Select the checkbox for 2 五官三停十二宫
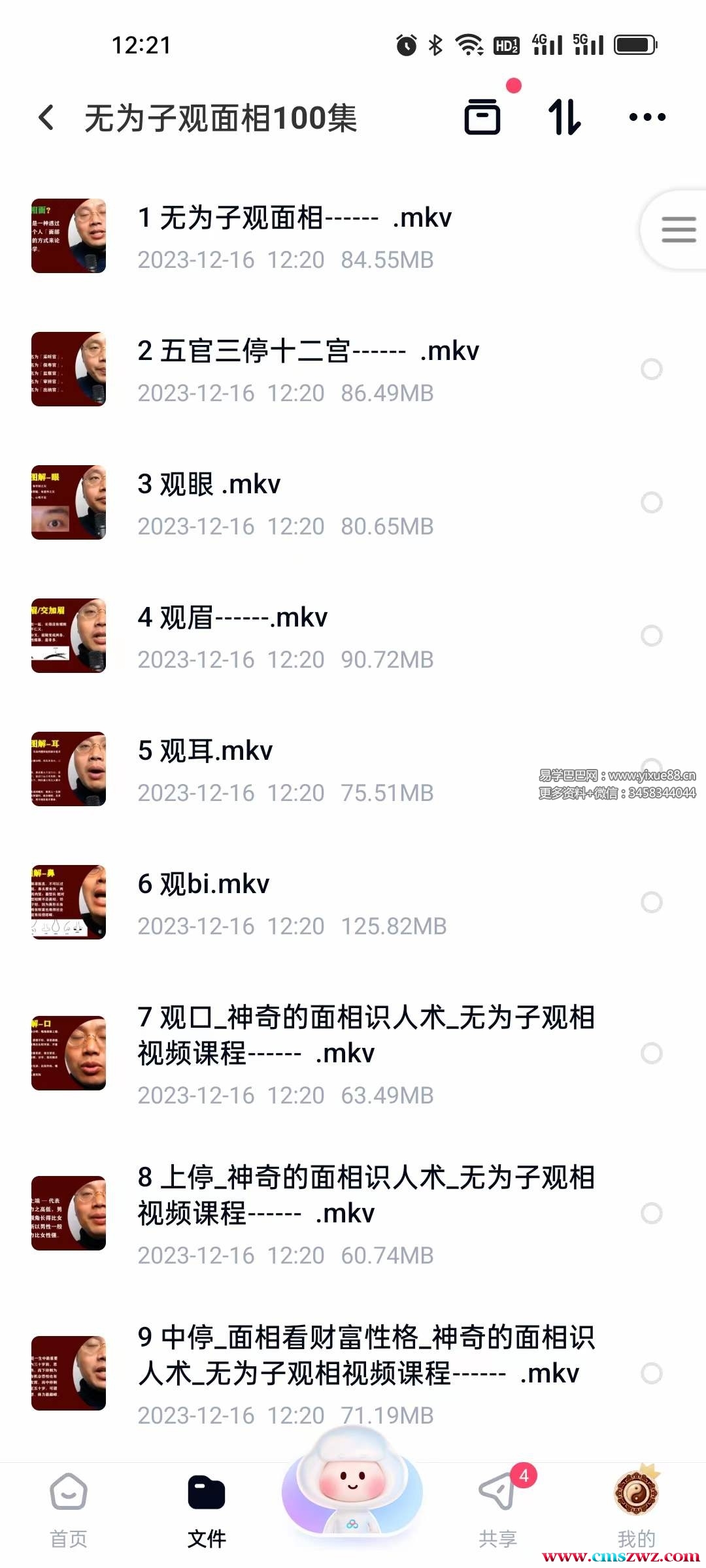The width and height of the screenshot is (706, 1568). [x=651, y=369]
